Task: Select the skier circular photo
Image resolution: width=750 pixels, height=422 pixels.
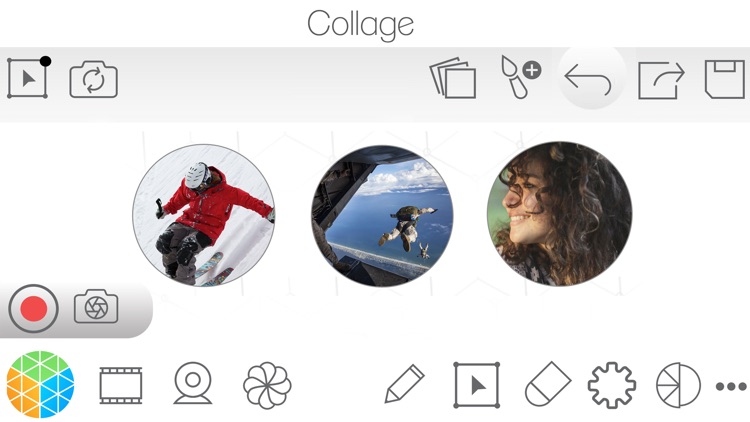Action: tap(204, 215)
